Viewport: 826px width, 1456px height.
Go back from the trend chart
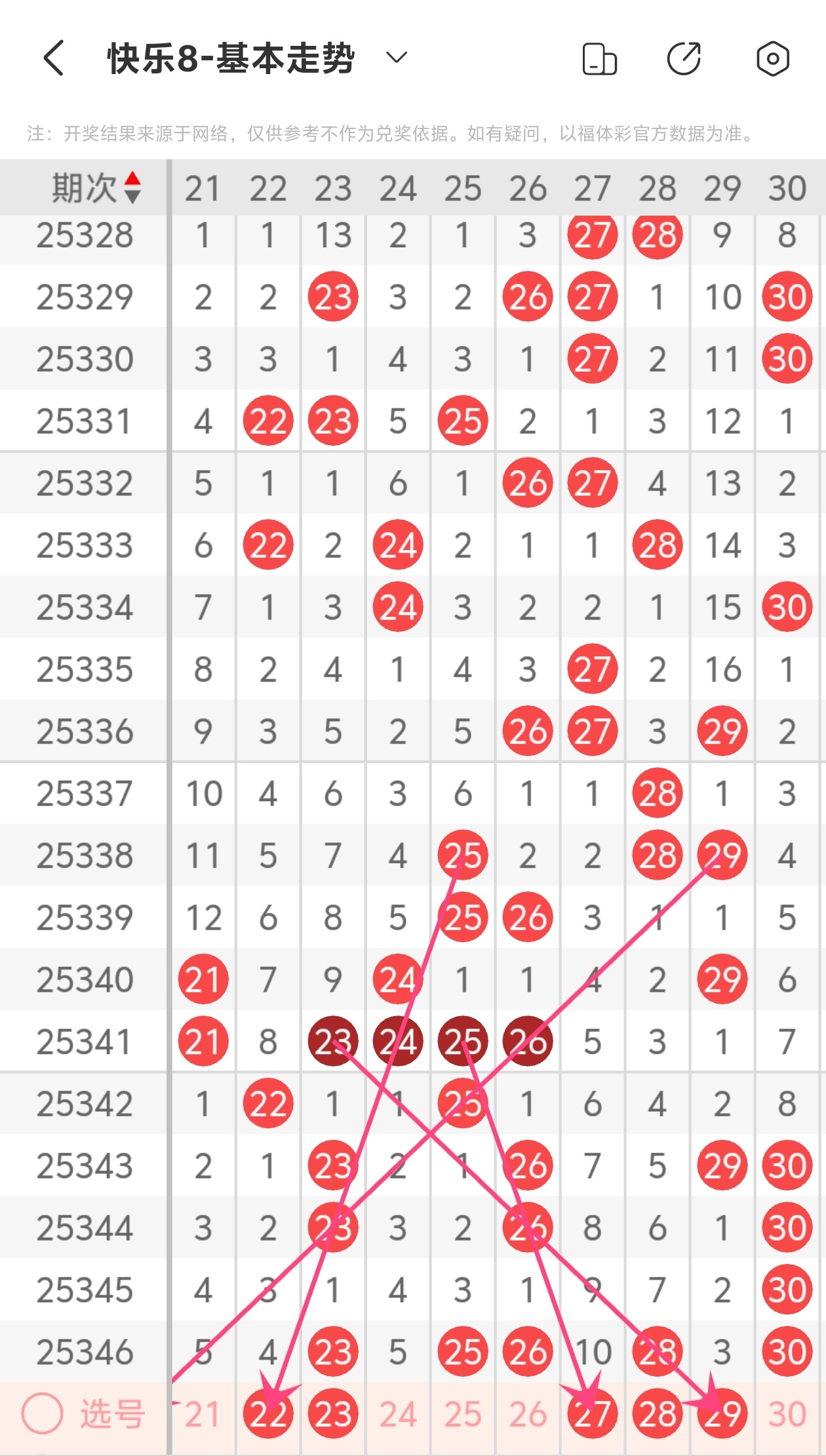point(54,58)
